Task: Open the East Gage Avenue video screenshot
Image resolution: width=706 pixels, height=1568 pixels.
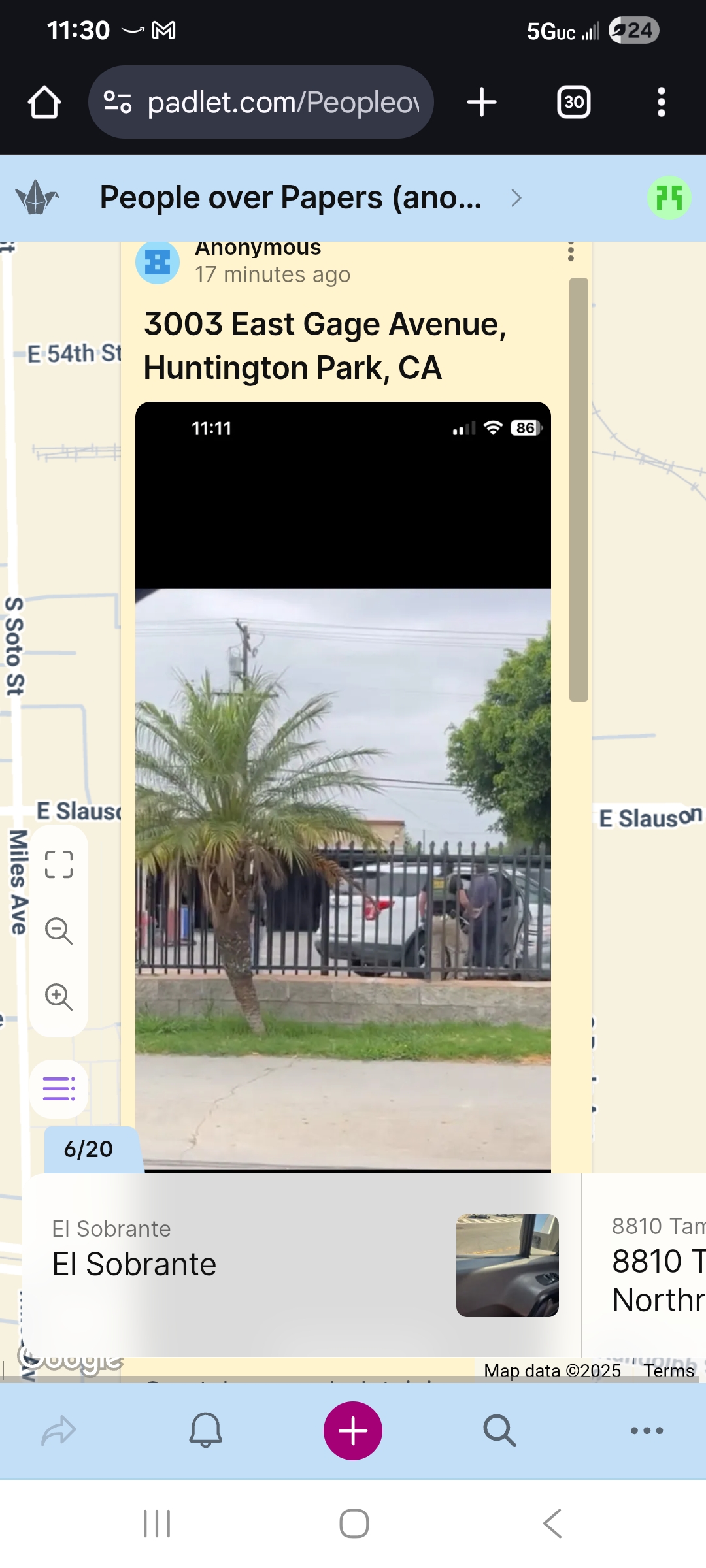Action: 343,784
